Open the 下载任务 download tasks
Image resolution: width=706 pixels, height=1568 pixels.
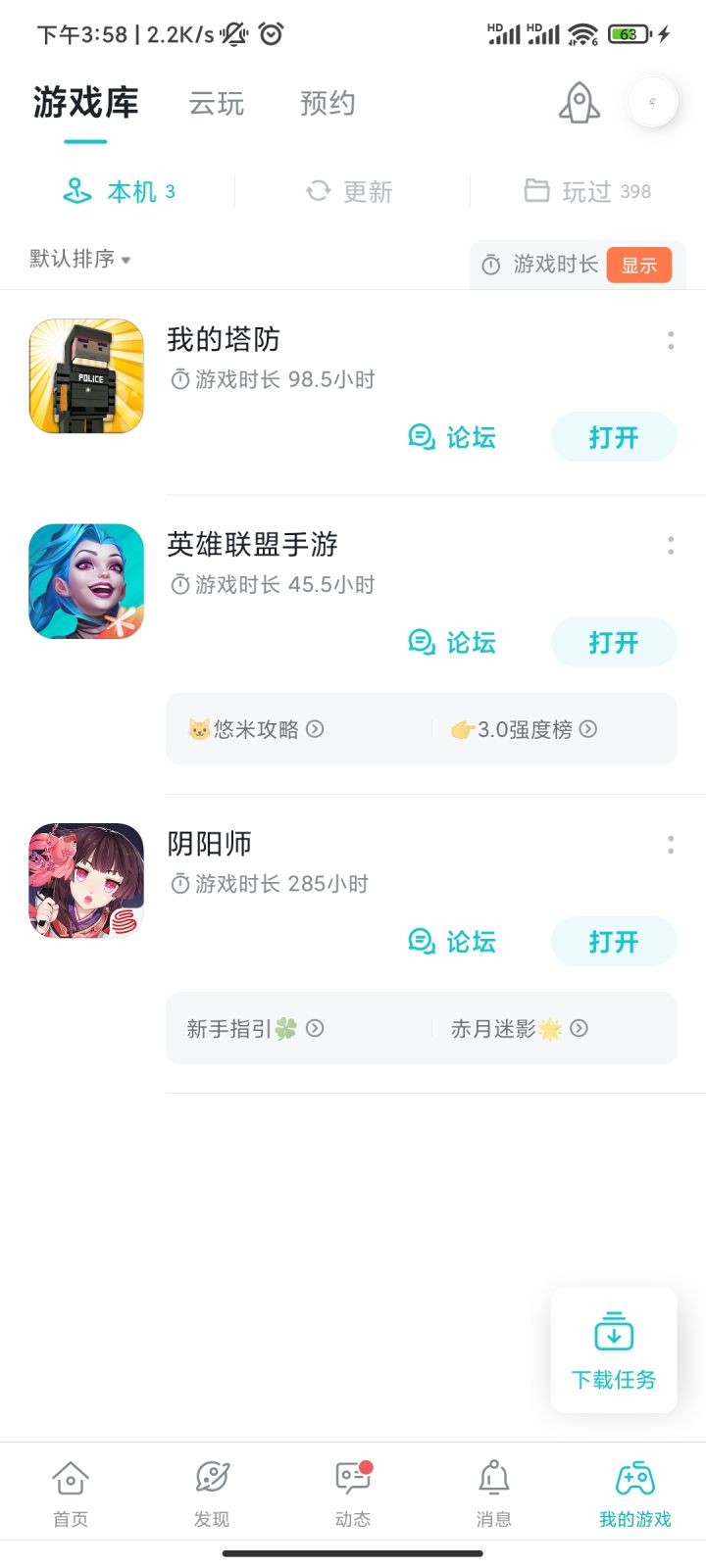coord(614,1349)
